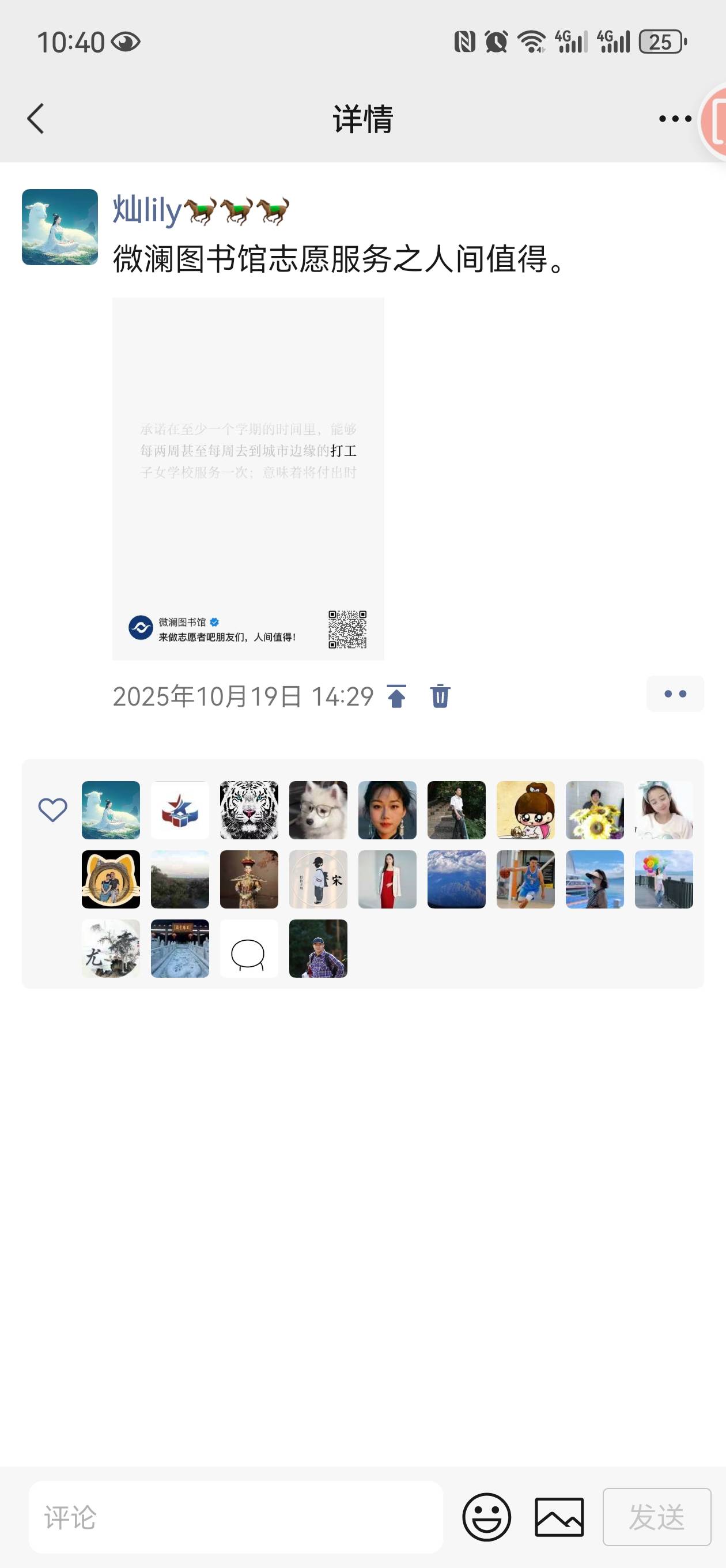Open the two-dot like and comment menu
The width and height of the screenshot is (726, 1568).
pos(675,694)
